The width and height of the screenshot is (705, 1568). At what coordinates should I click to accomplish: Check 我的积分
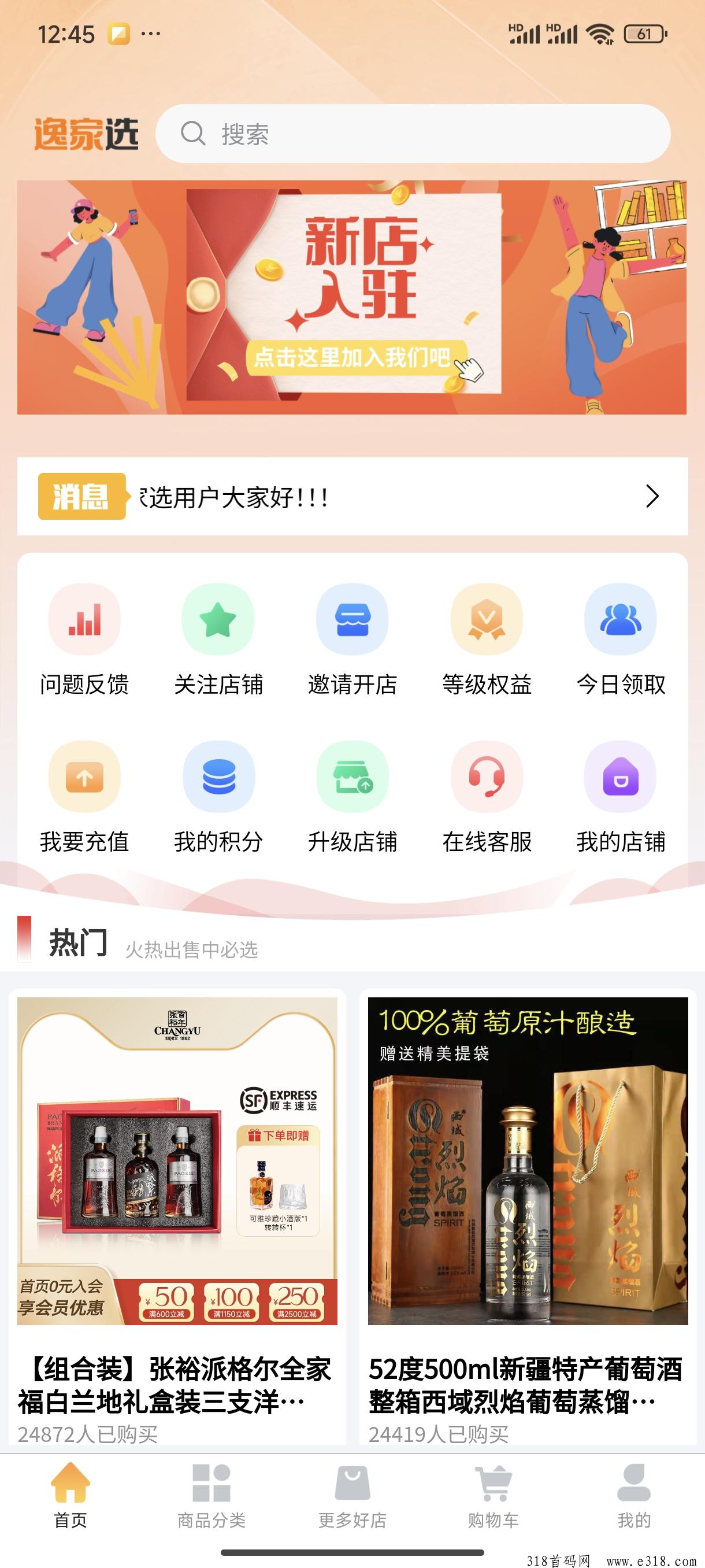tap(218, 796)
